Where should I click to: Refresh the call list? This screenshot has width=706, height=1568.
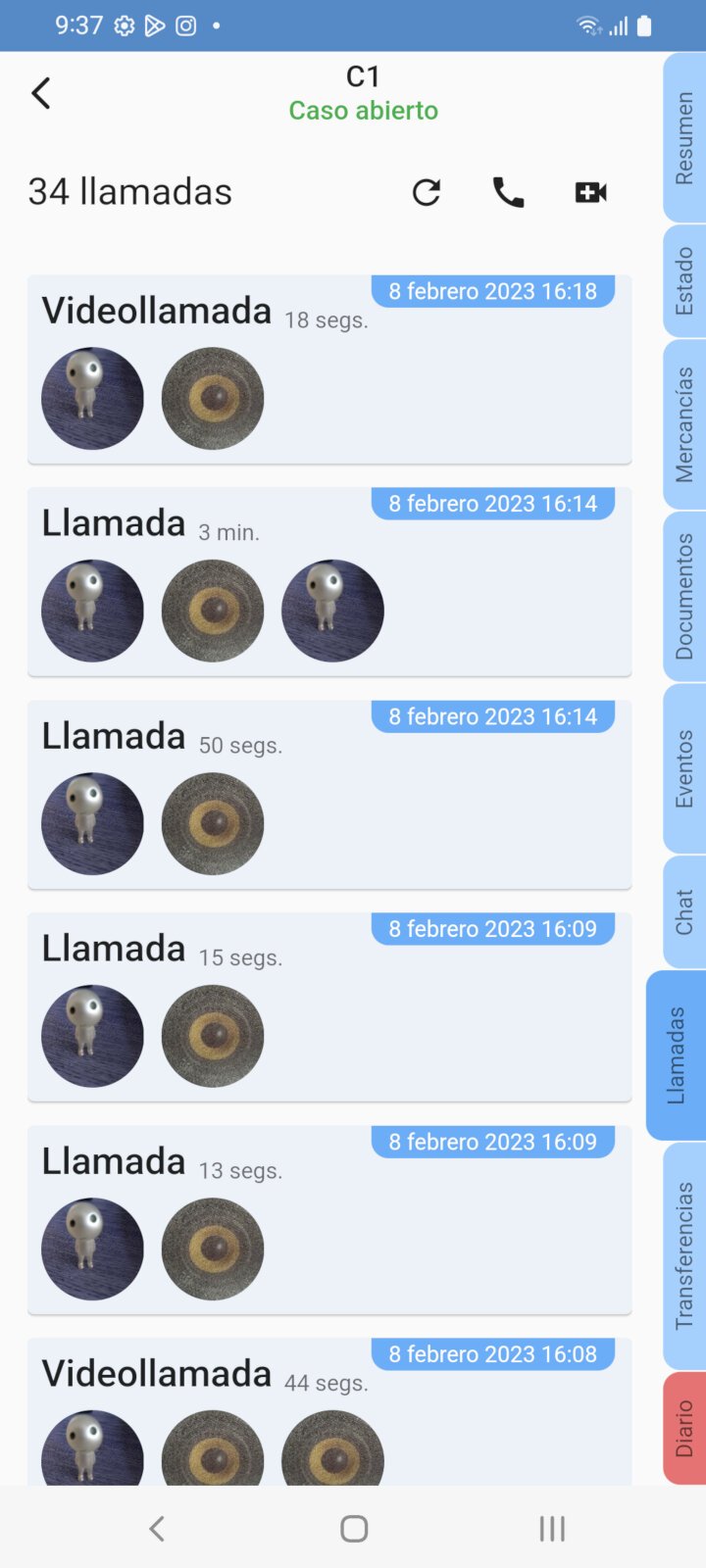click(427, 192)
